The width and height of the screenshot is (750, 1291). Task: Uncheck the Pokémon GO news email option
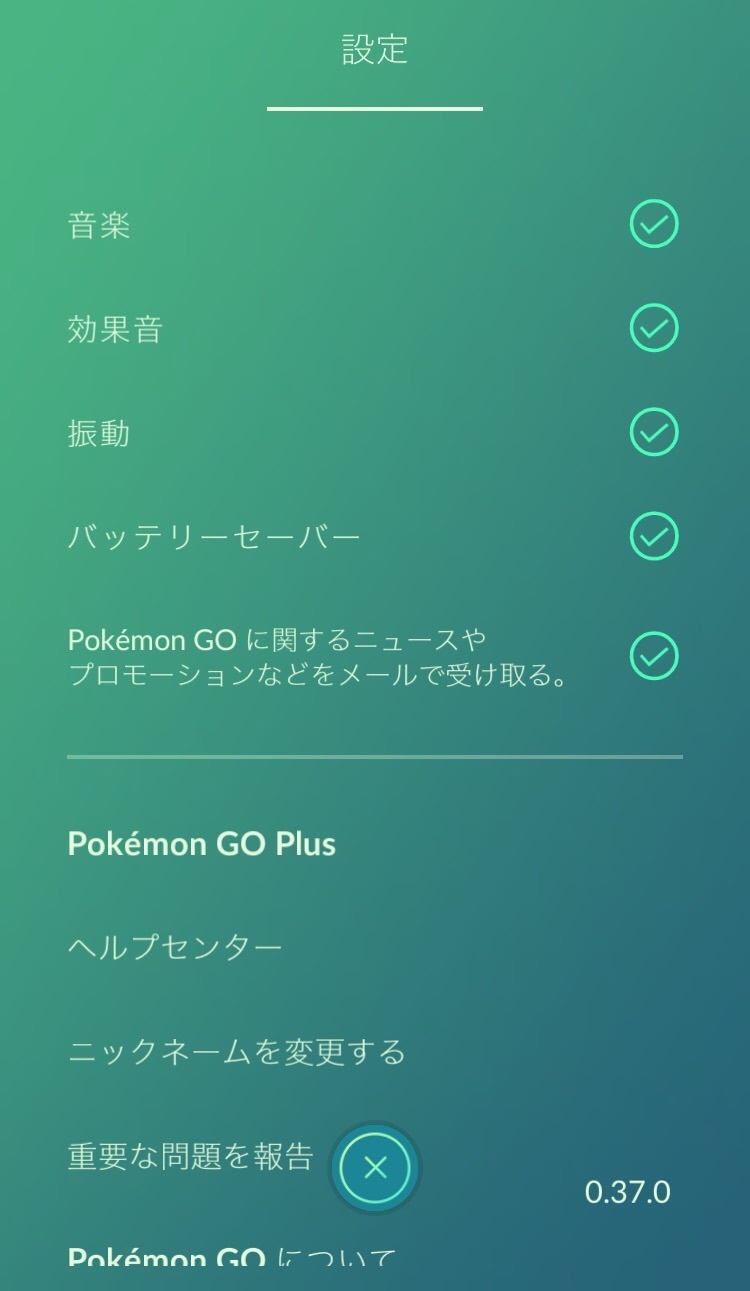point(654,656)
